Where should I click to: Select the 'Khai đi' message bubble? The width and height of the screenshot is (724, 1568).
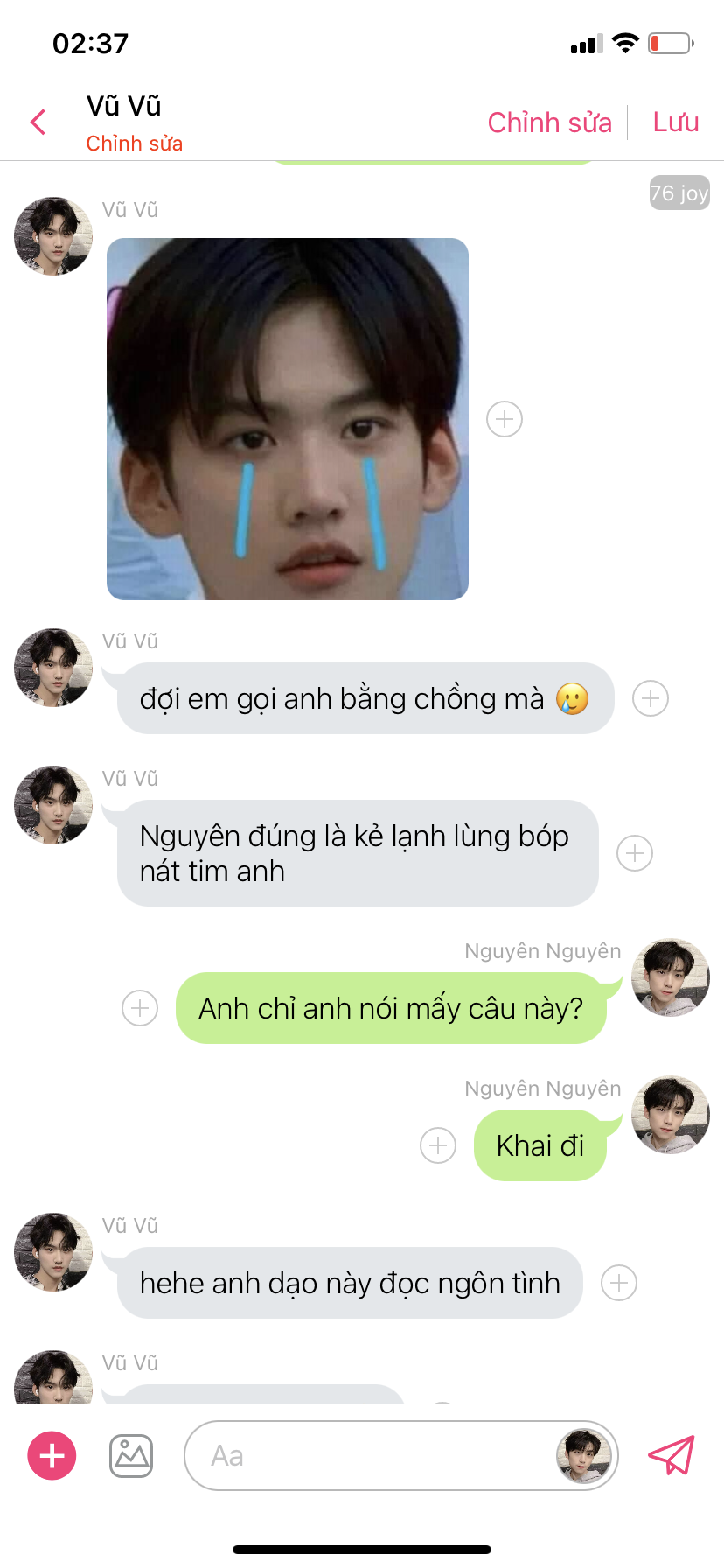point(540,1145)
